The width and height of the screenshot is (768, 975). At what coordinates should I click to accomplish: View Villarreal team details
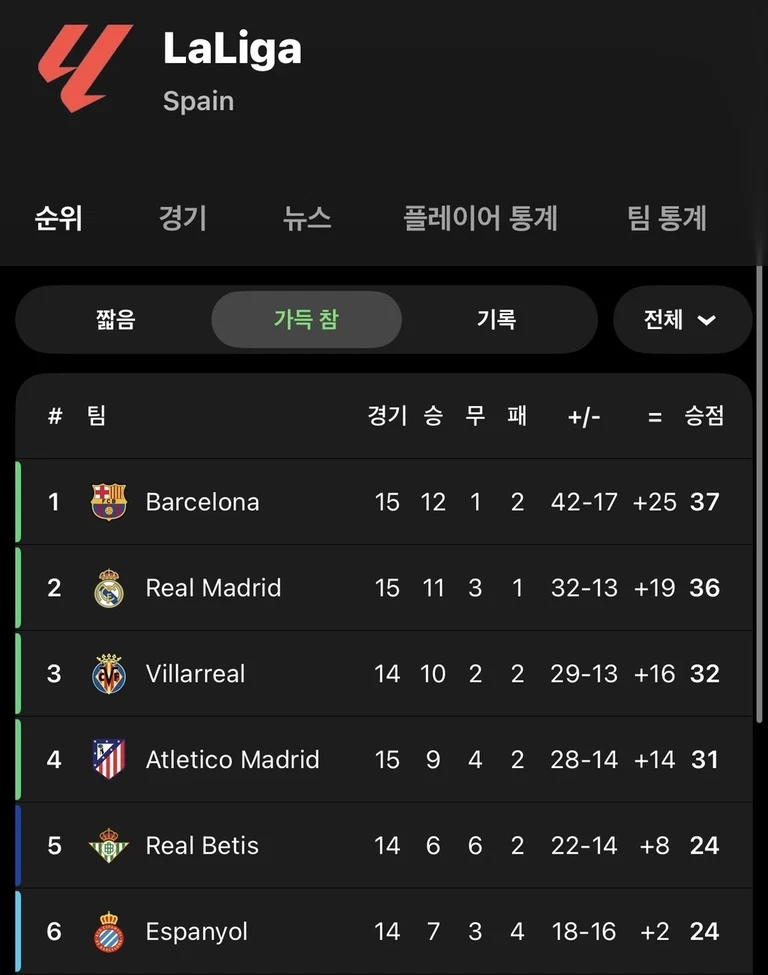coord(195,674)
